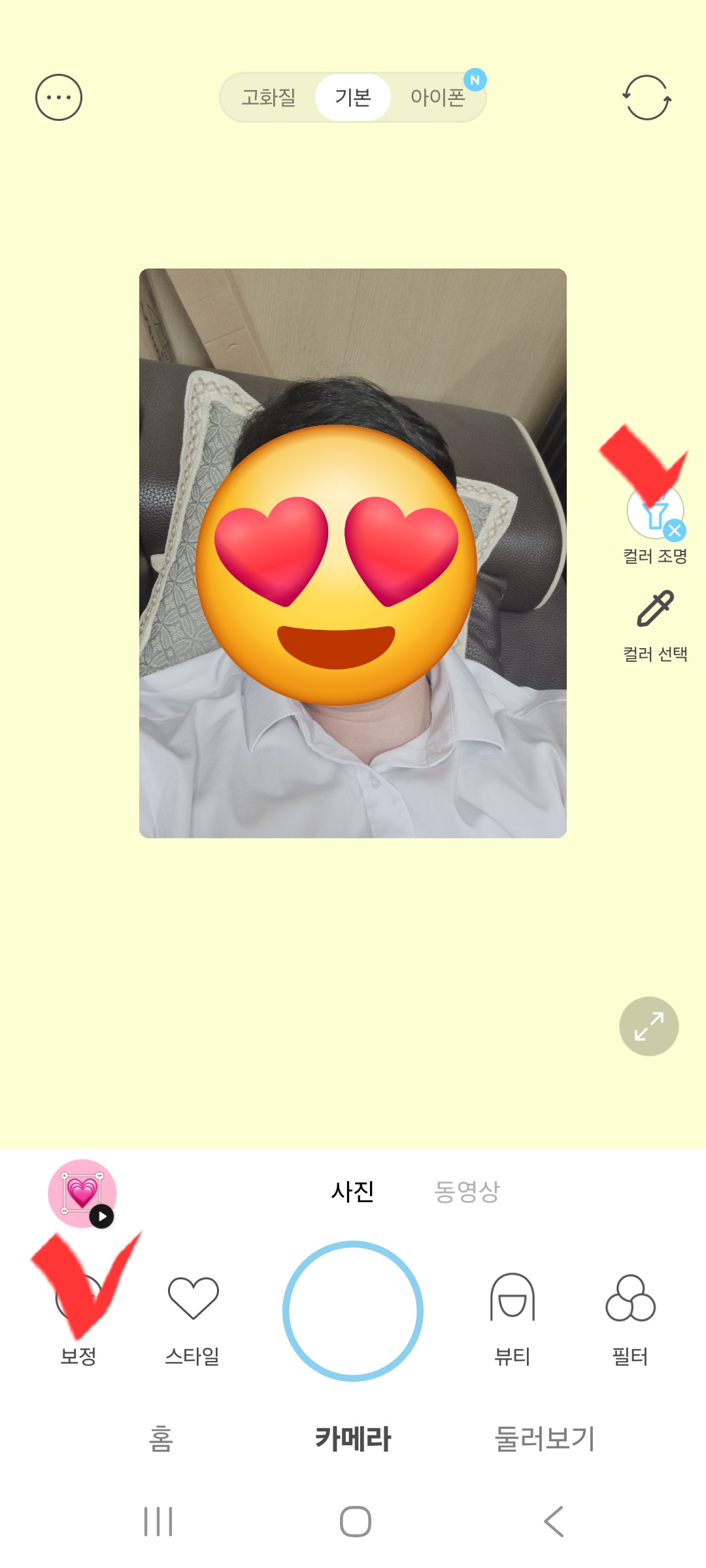Open the 컬러 선택 color picker

[x=655, y=624]
